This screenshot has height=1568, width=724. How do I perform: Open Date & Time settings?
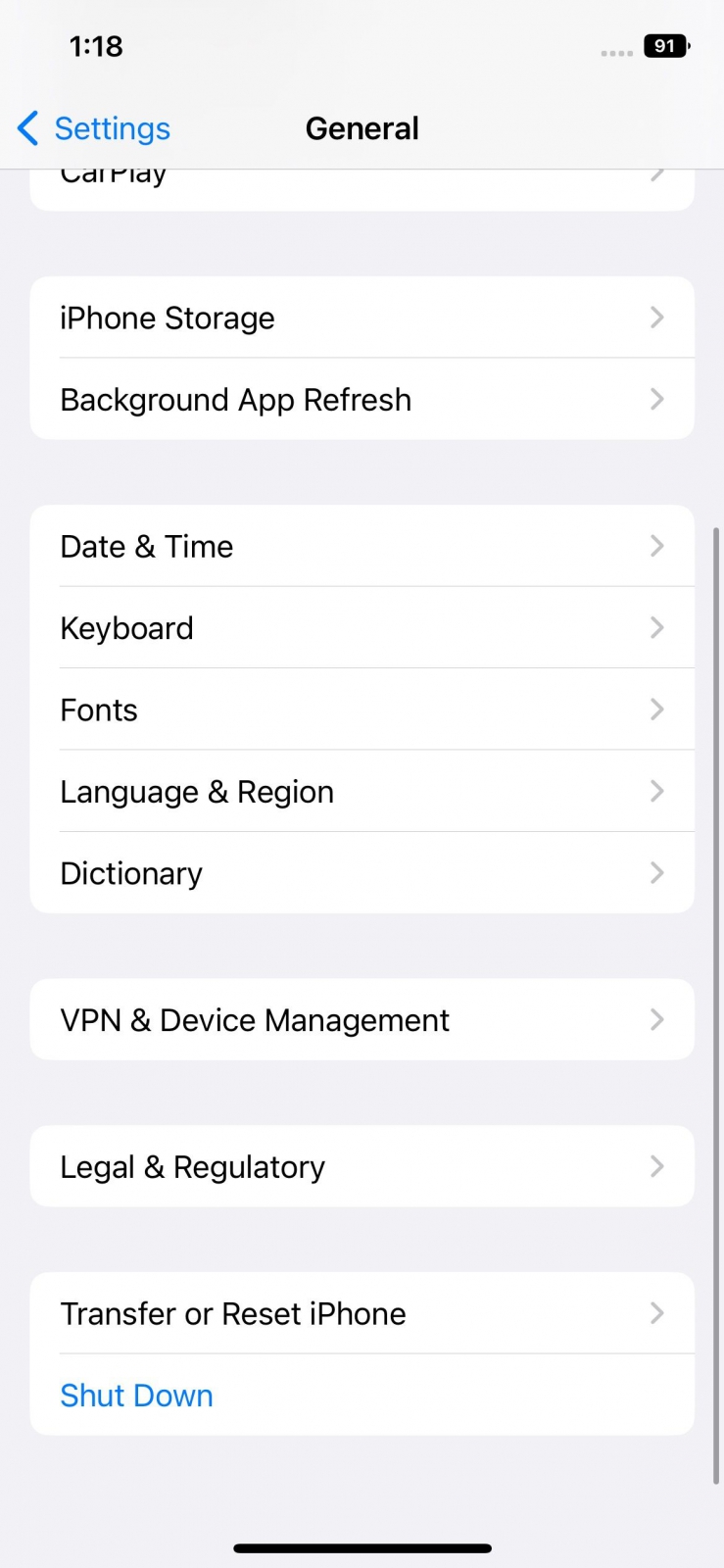[x=362, y=546]
